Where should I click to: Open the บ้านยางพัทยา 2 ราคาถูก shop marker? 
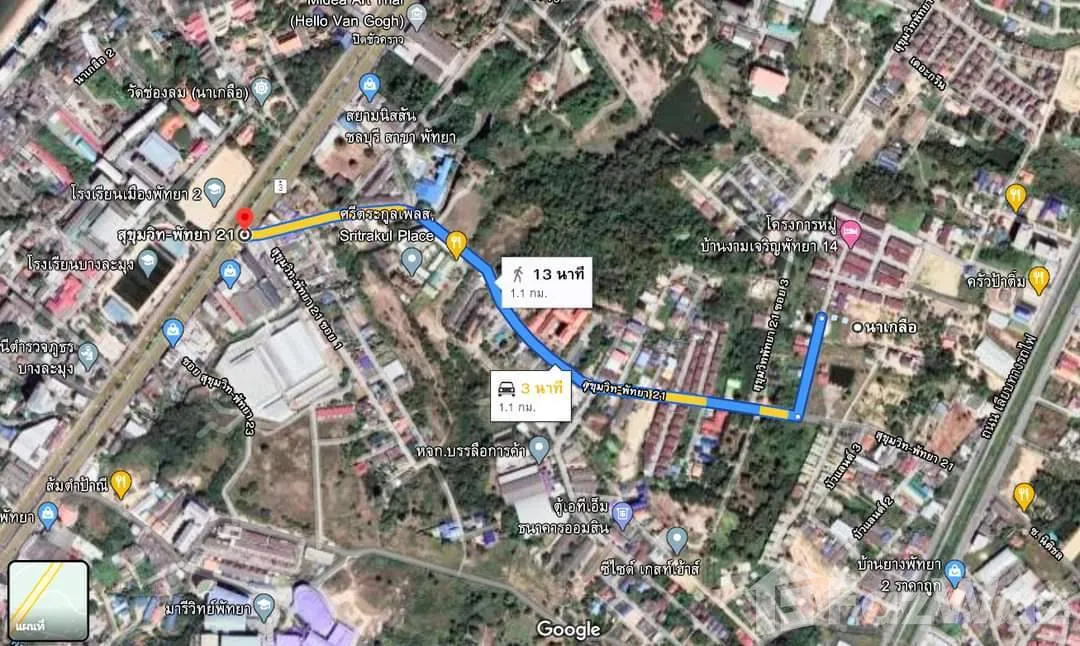pos(954,572)
